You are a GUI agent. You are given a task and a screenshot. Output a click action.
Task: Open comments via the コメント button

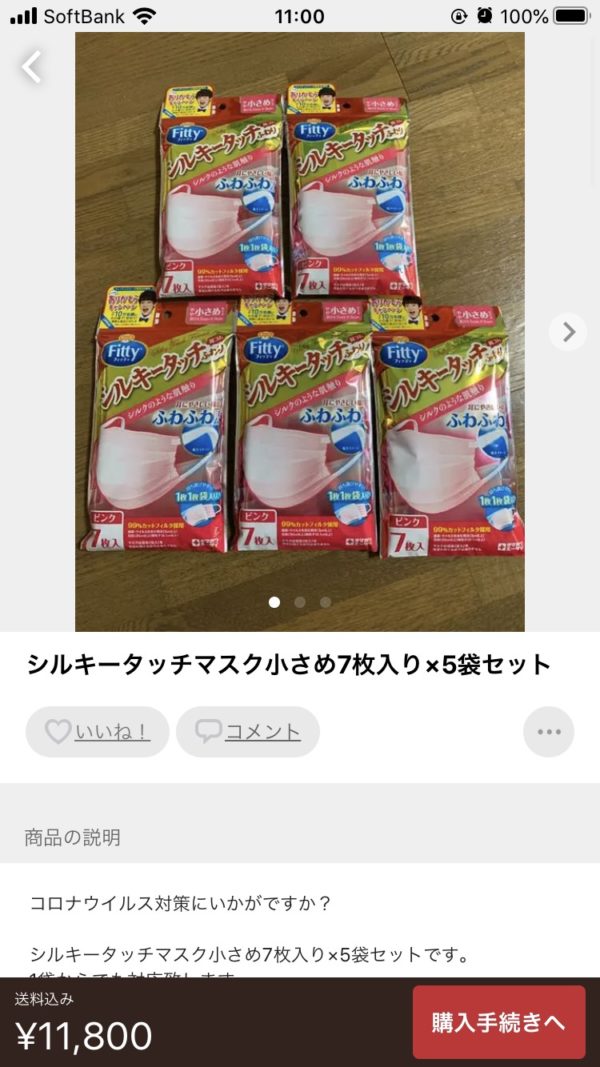(248, 732)
